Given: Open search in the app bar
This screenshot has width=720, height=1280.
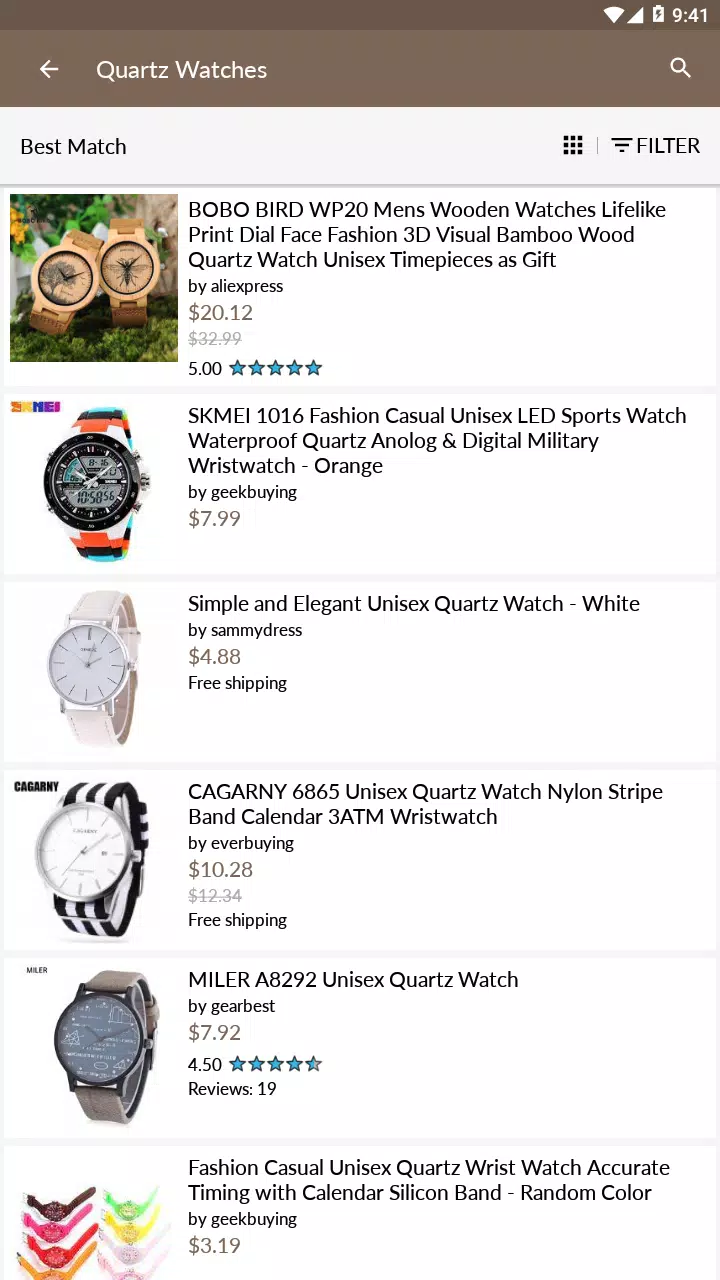Looking at the screenshot, I should tap(680, 68).
